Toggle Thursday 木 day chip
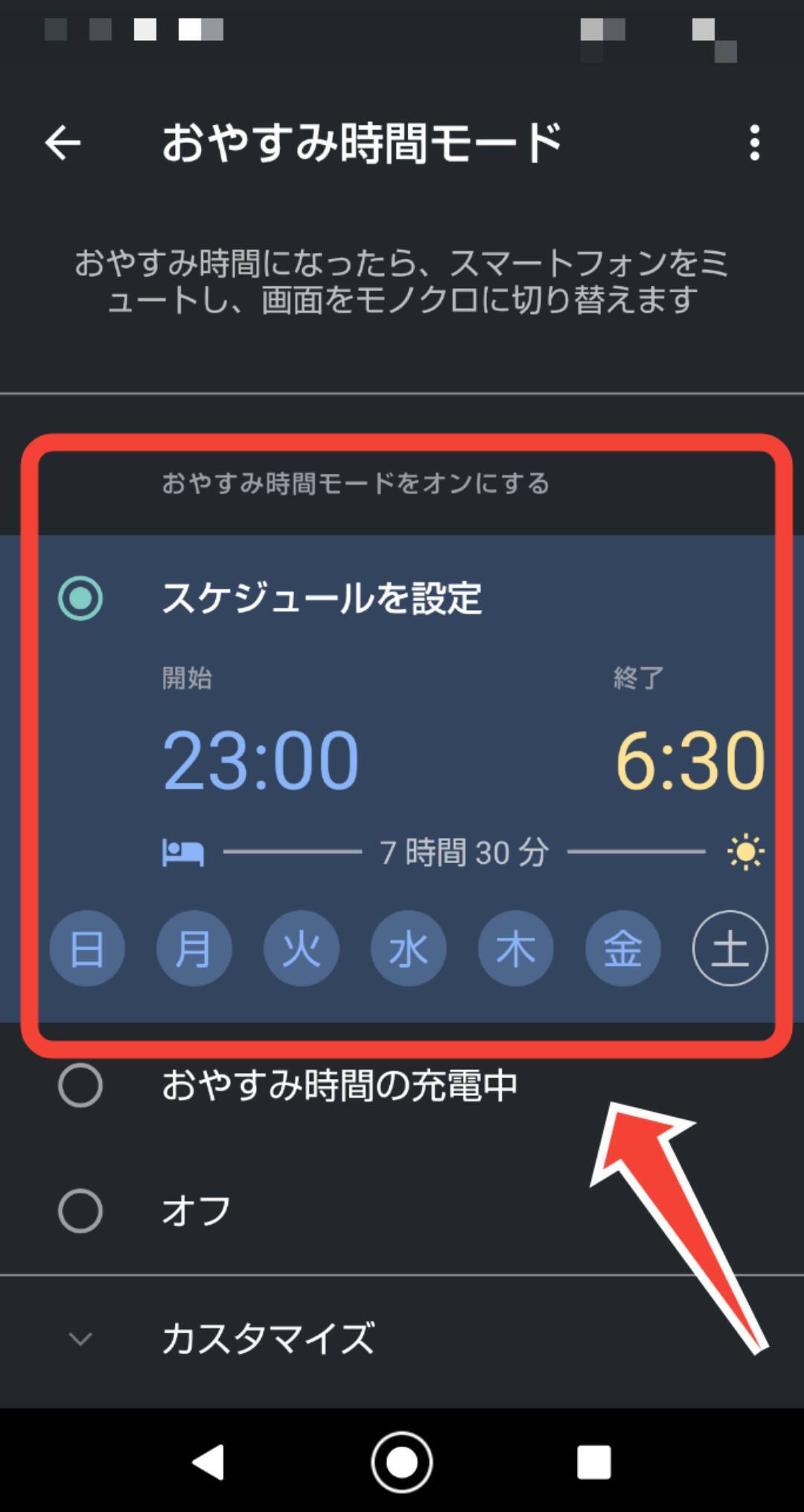 pyautogui.click(x=515, y=949)
